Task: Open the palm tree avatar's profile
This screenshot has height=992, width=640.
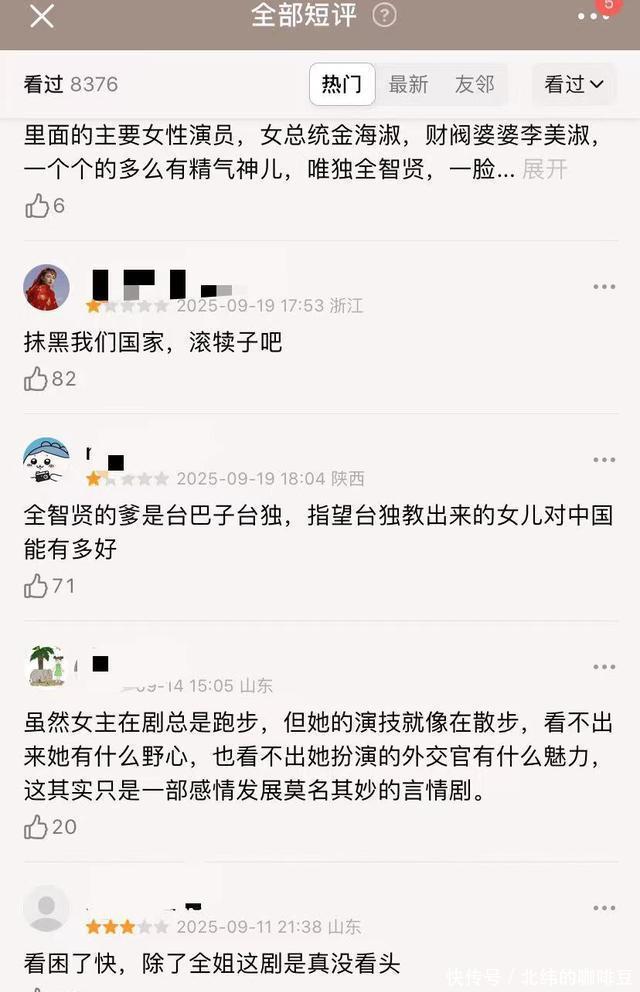Action: tap(46, 667)
